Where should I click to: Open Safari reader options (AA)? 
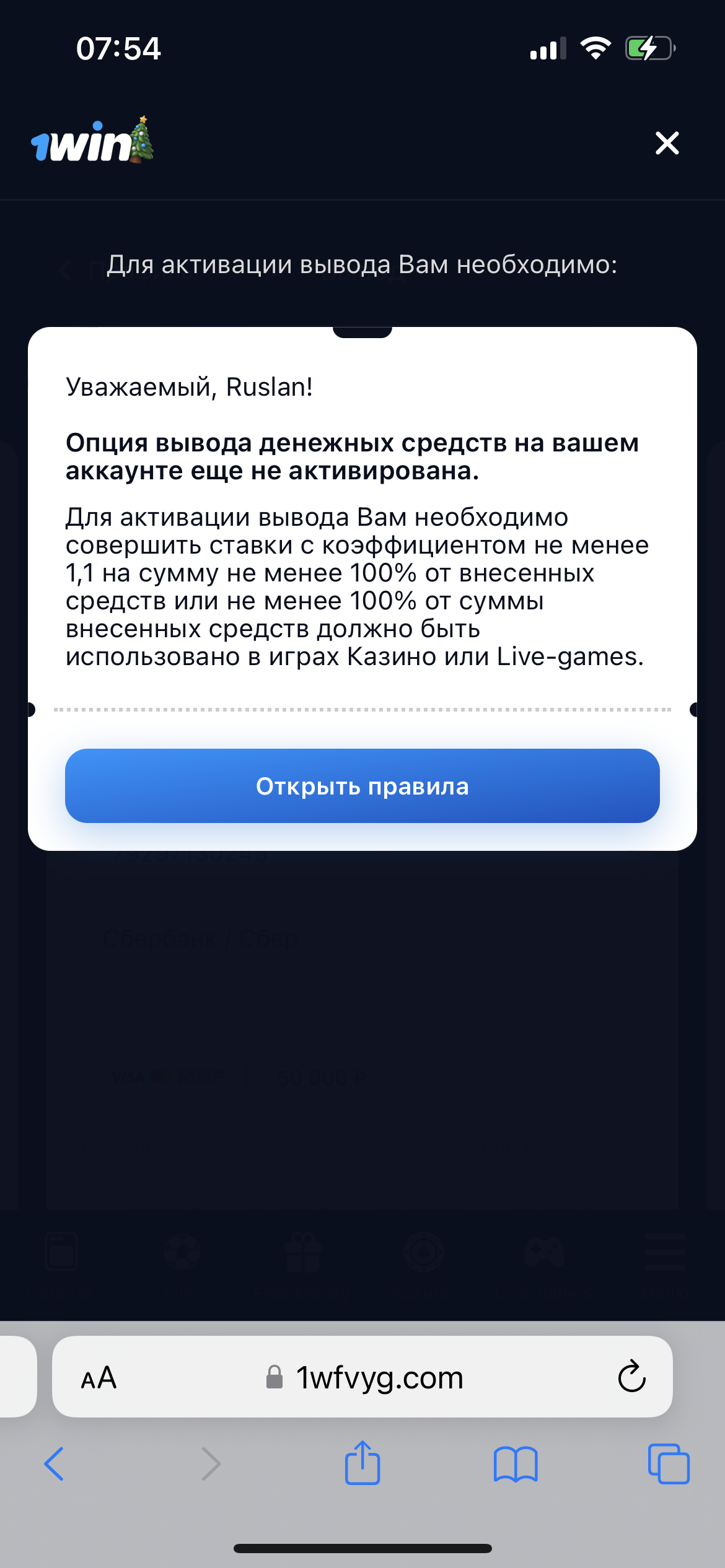(99, 1378)
